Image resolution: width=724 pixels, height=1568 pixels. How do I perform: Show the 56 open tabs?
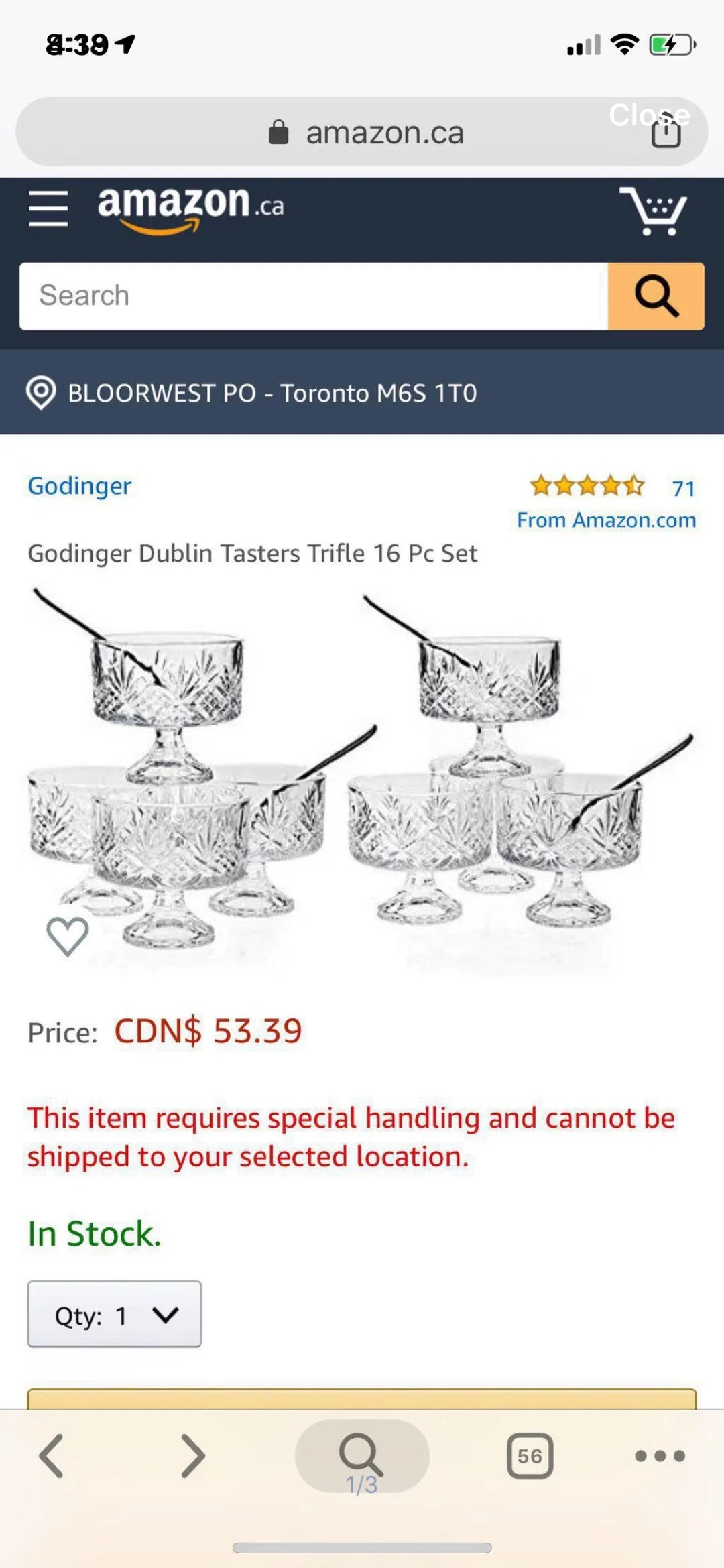(x=530, y=1456)
